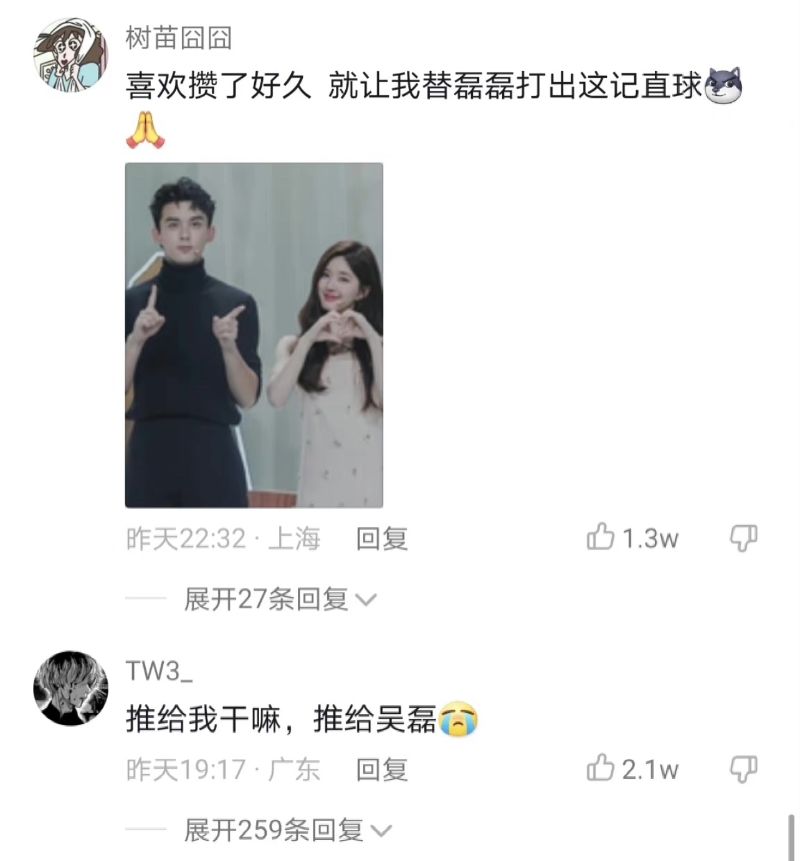Expand the 259 replies
The image size is (800, 861).
tap(288, 830)
